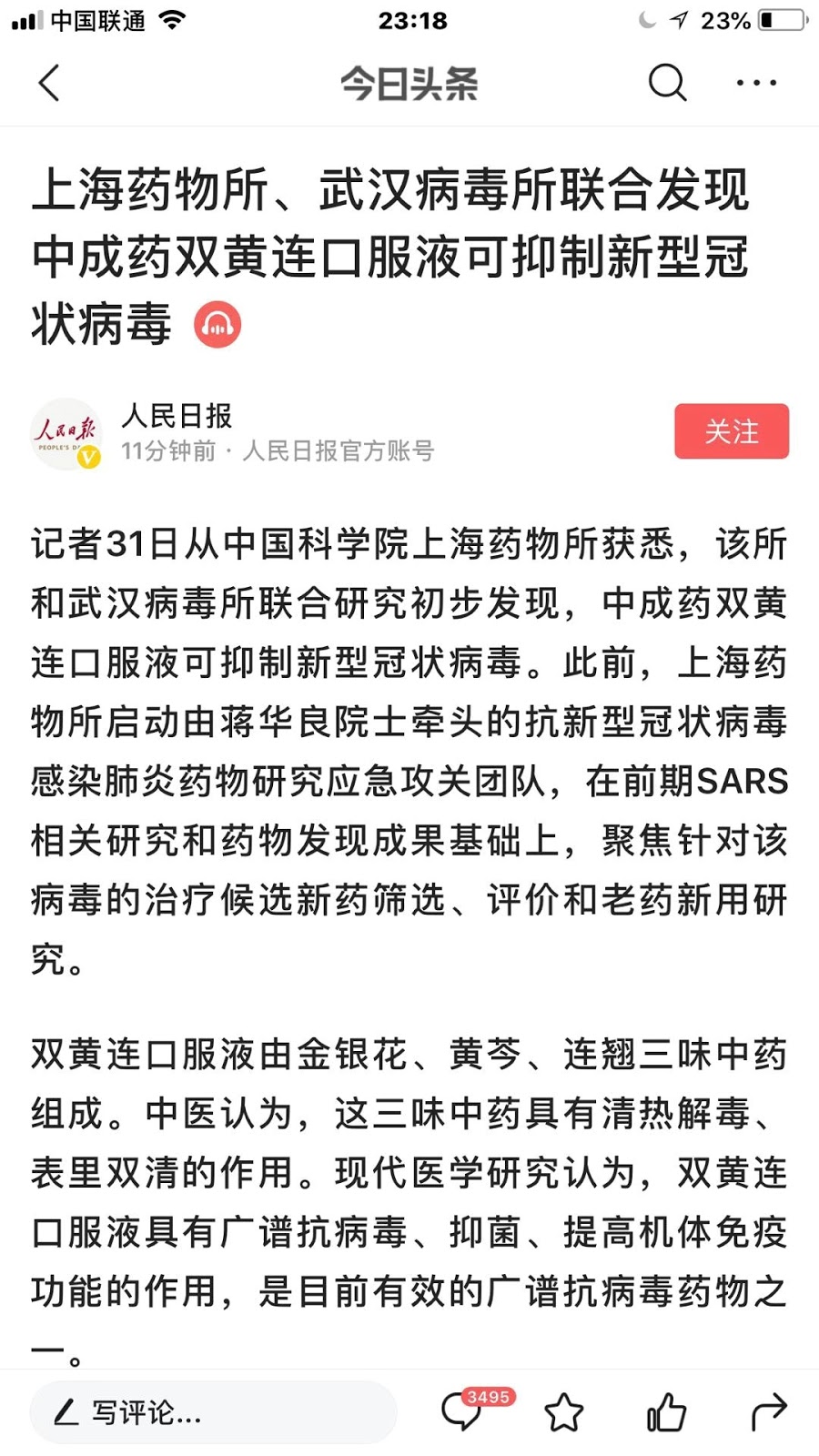Go back using the top-left arrow
This screenshot has height=1456, width=819.
click(x=49, y=83)
